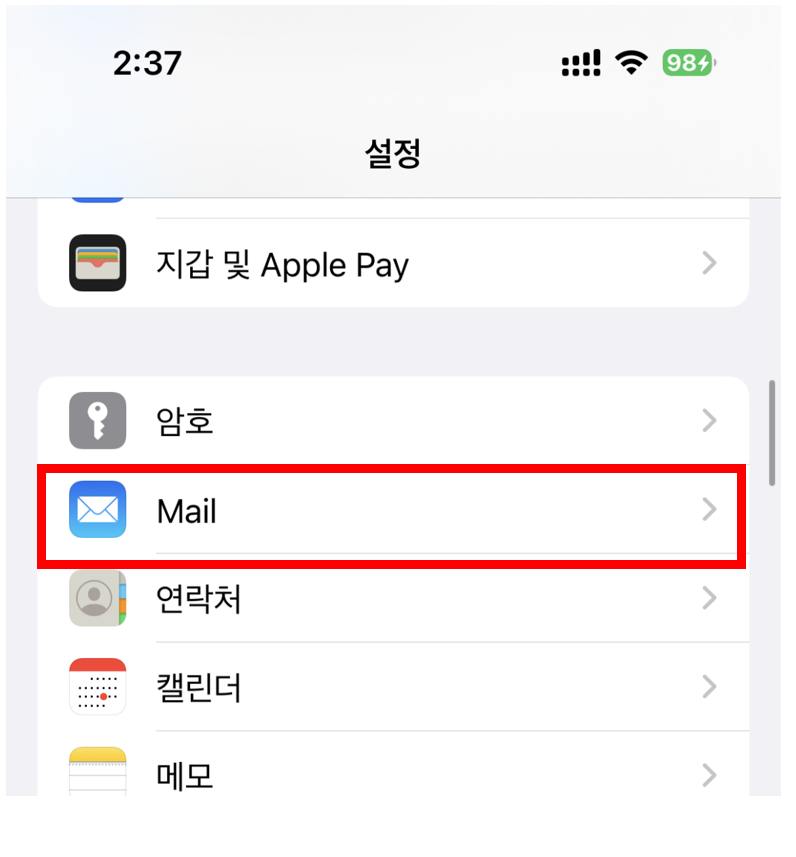796x857 pixels.
Task: Open 메모 notes settings
Action: [392, 774]
